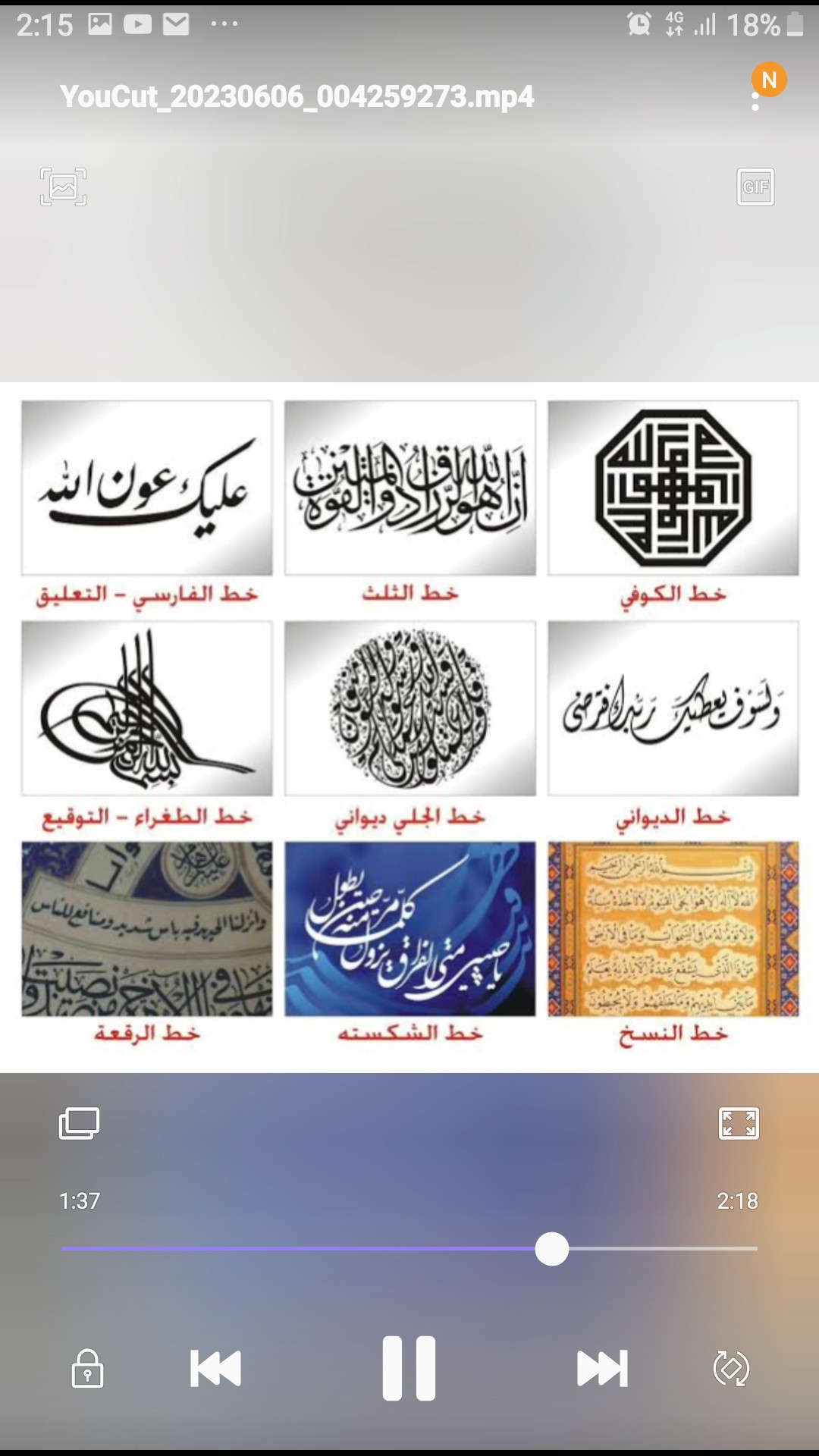Skip to the next video
Screen dimensions: 819x1456
tap(603, 1368)
